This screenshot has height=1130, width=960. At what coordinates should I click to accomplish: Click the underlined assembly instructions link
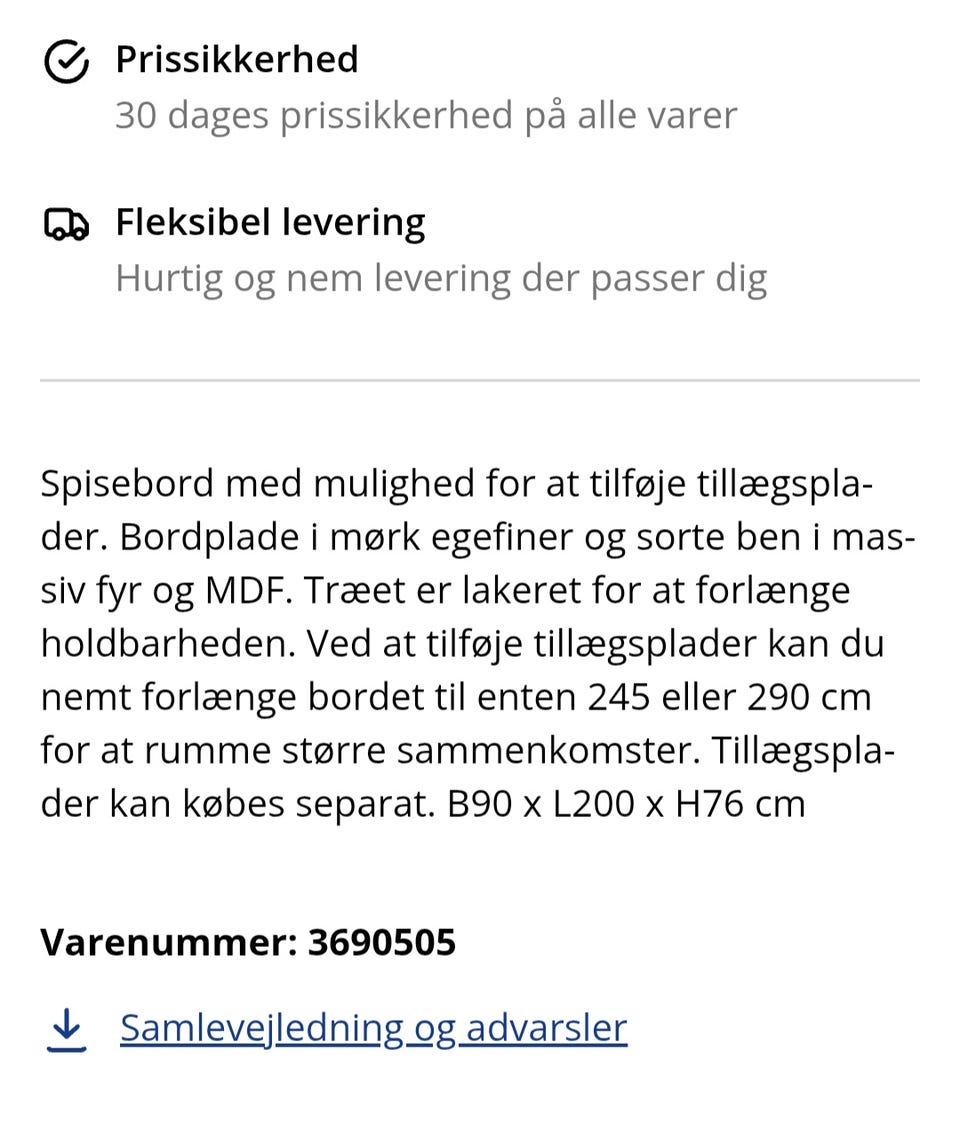point(372,1026)
